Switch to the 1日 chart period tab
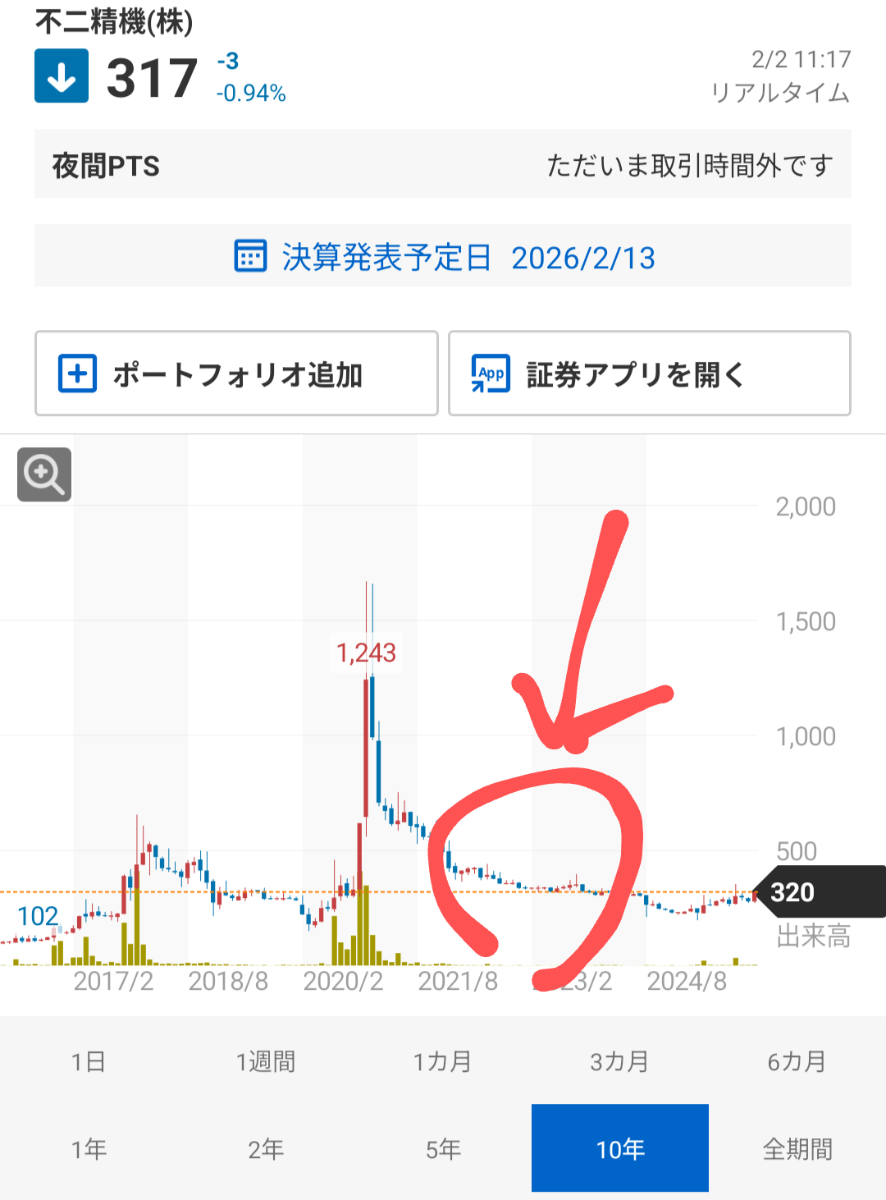This screenshot has height=1200, width=886. 89,1063
